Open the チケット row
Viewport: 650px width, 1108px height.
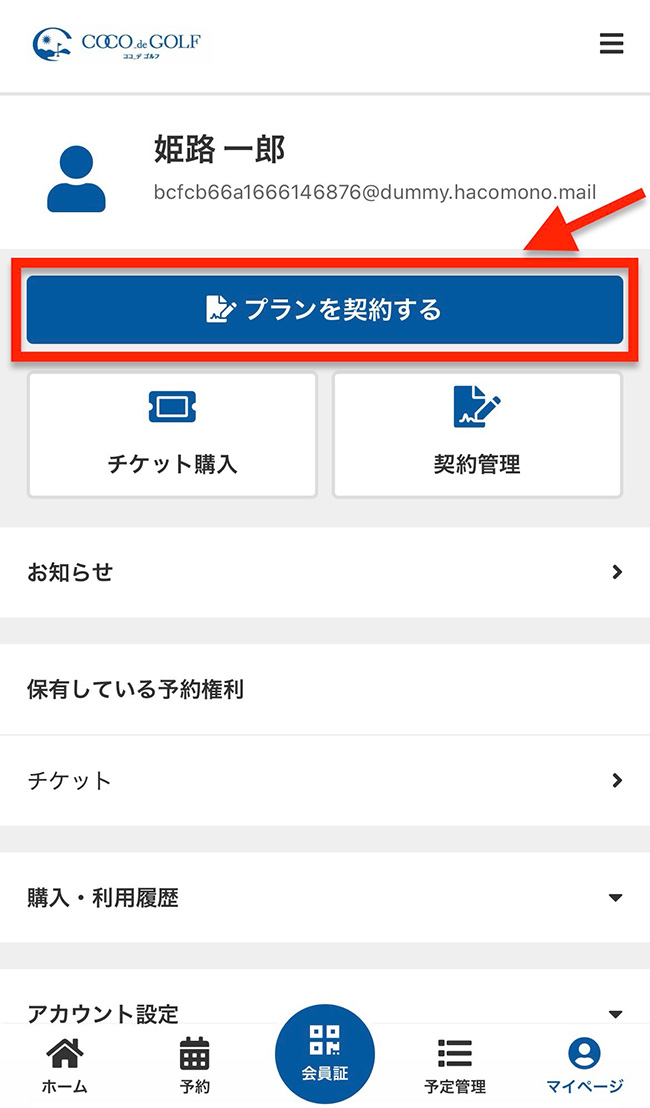coord(324,780)
